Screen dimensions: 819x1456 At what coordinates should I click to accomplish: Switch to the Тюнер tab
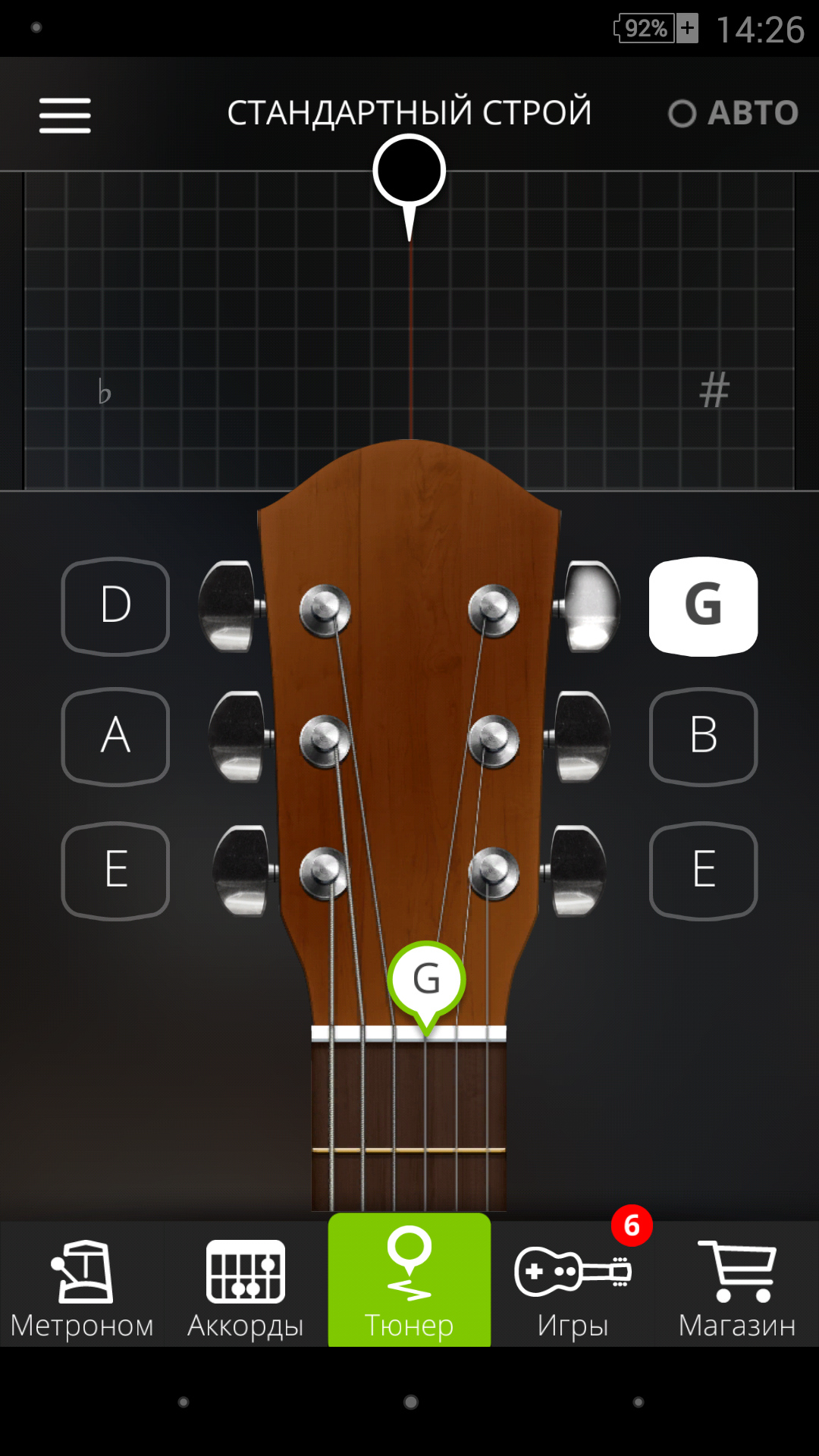pos(409,1285)
